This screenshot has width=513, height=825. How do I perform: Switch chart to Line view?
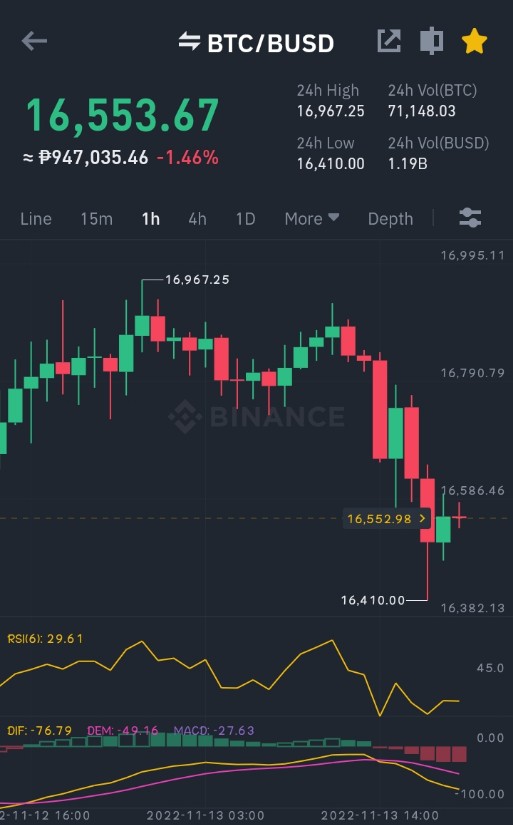click(36, 219)
